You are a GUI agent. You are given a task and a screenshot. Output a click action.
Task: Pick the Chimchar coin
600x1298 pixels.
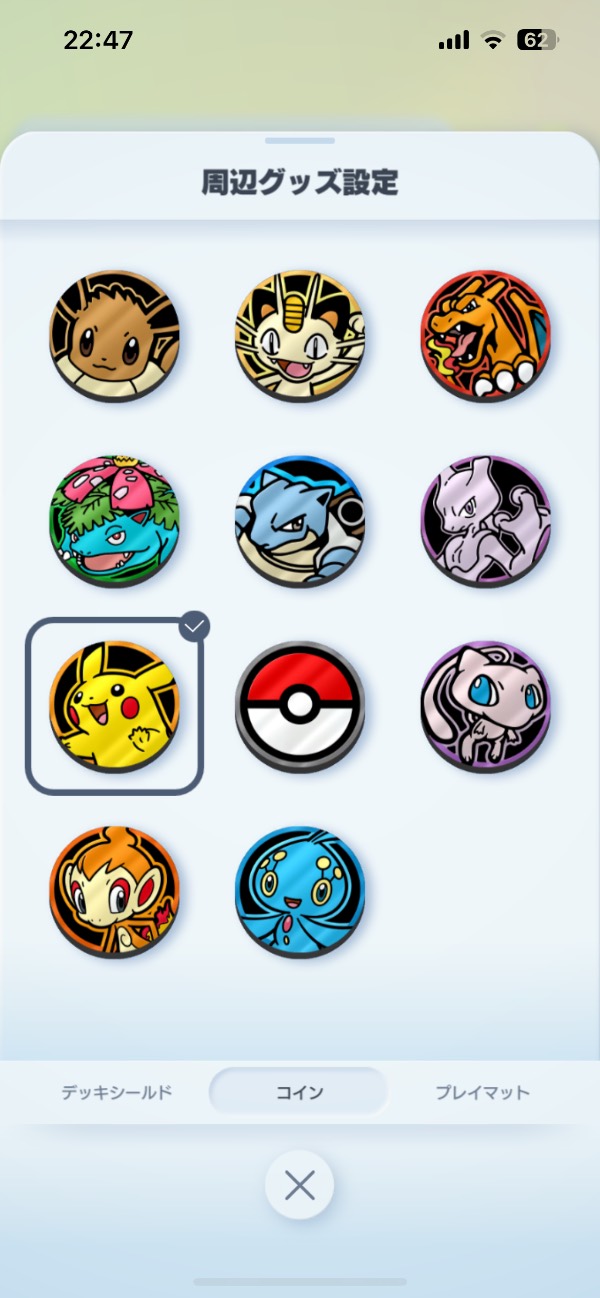[x=115, y=891]
